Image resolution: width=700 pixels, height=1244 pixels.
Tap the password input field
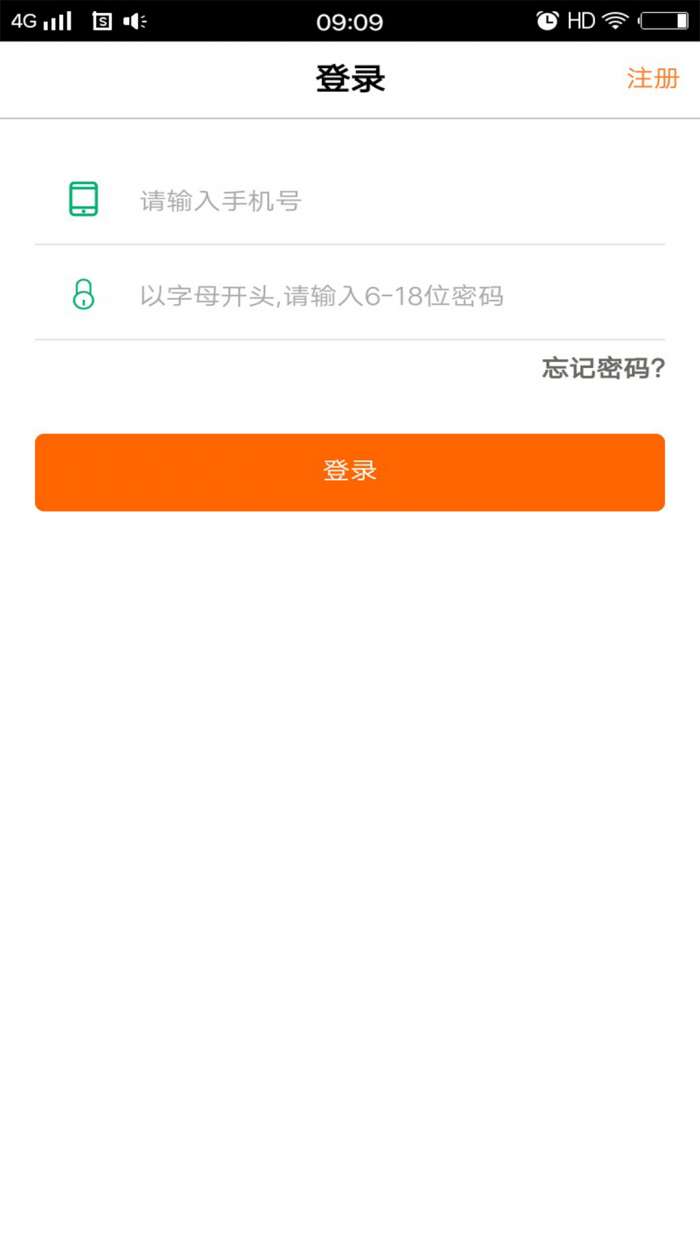390,296
